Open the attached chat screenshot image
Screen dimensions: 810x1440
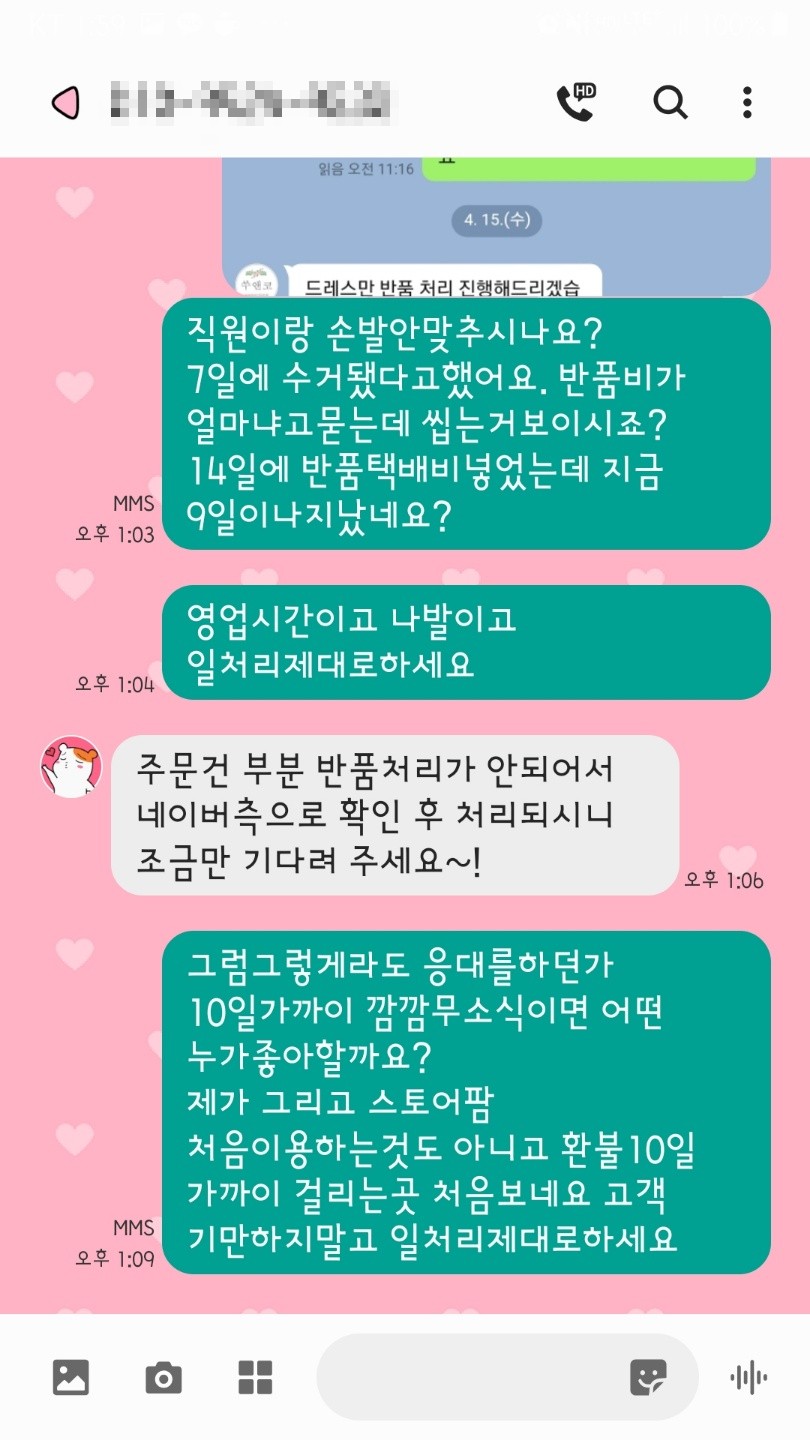point(496,226)
